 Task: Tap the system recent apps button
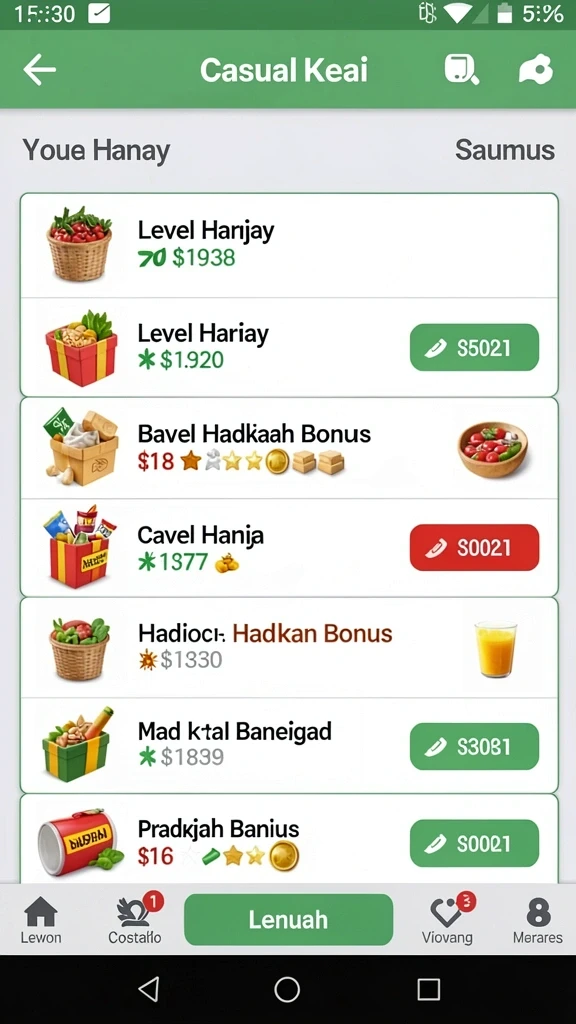(428, 989)
